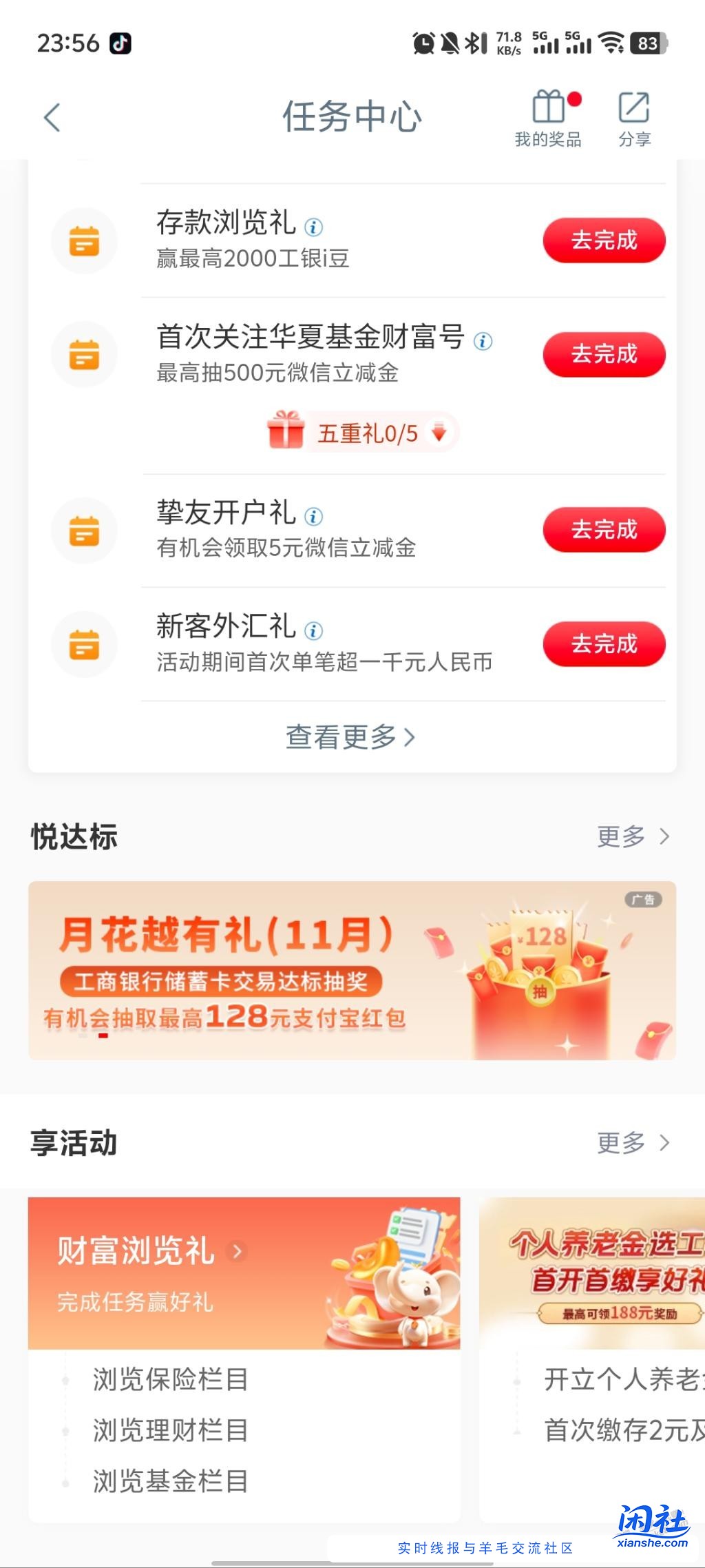705x1568 pixels.
Task: Click the calendar icon beside 新客外汇礼
Action: 84,644
